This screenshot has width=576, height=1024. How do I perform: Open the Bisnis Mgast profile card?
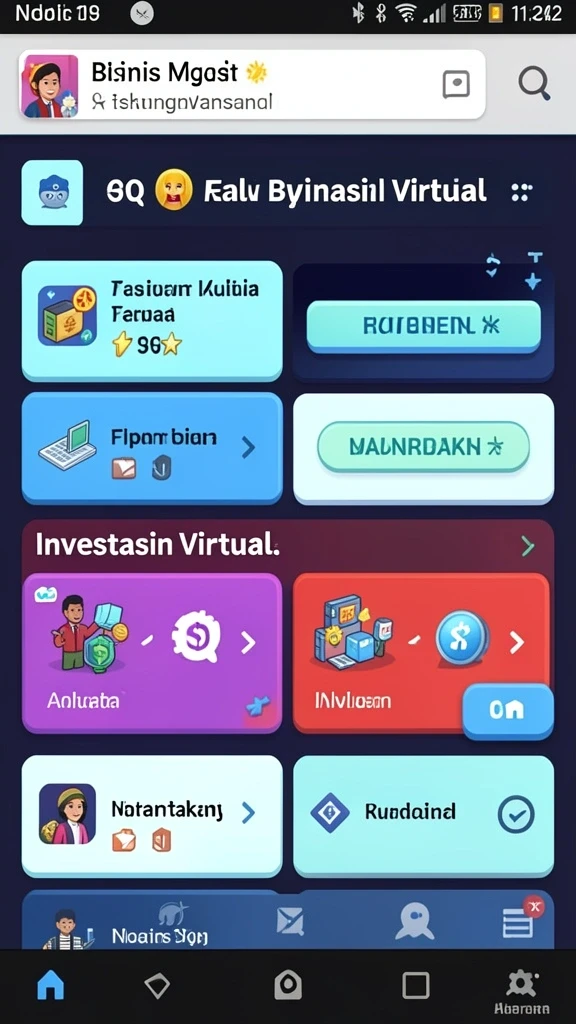coord(252,85)
